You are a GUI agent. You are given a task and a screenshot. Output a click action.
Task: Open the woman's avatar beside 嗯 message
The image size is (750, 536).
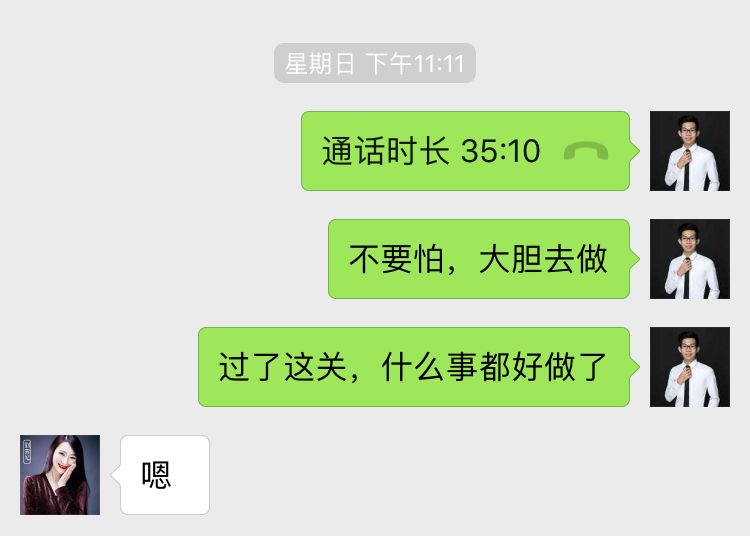tap(60, 475)
